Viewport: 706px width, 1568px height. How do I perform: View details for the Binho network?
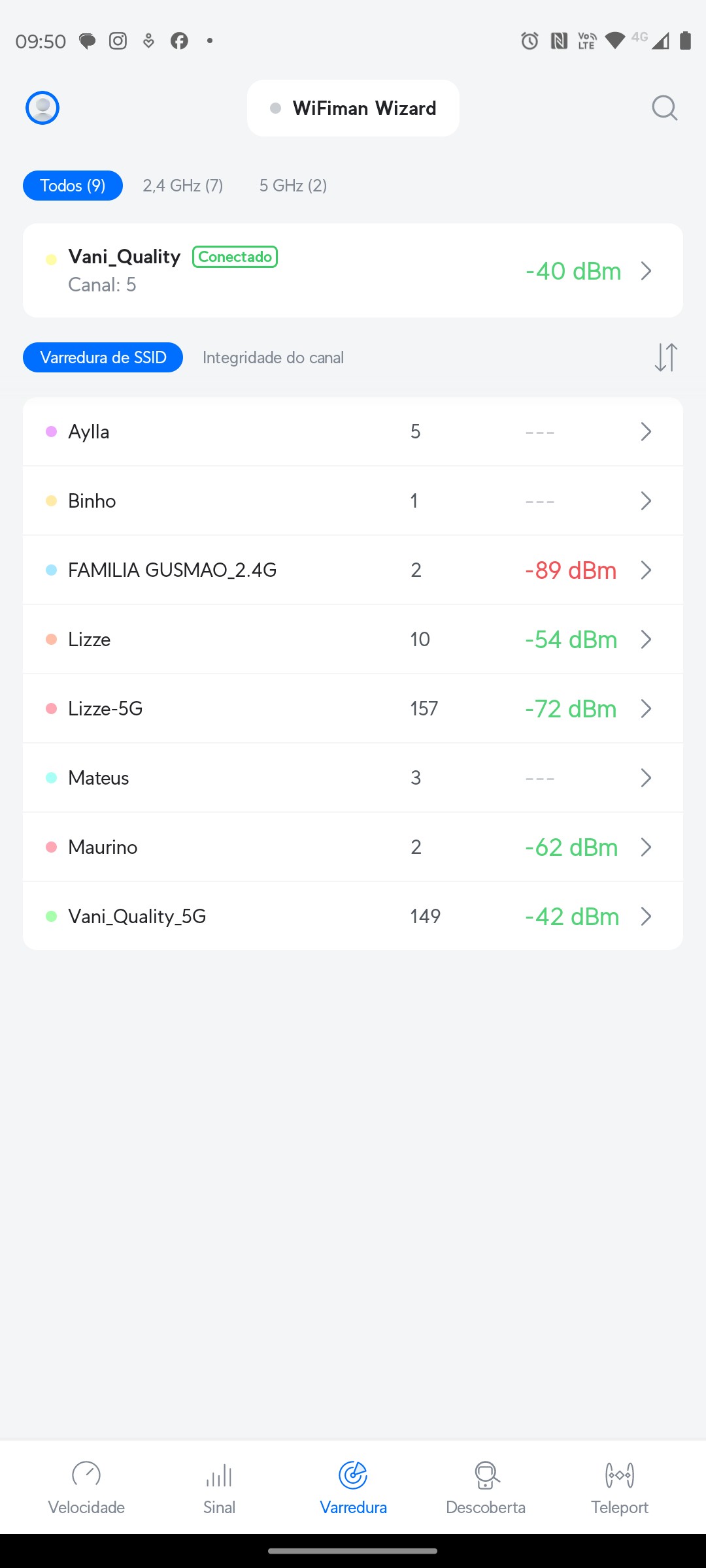[x=353, y=501]
